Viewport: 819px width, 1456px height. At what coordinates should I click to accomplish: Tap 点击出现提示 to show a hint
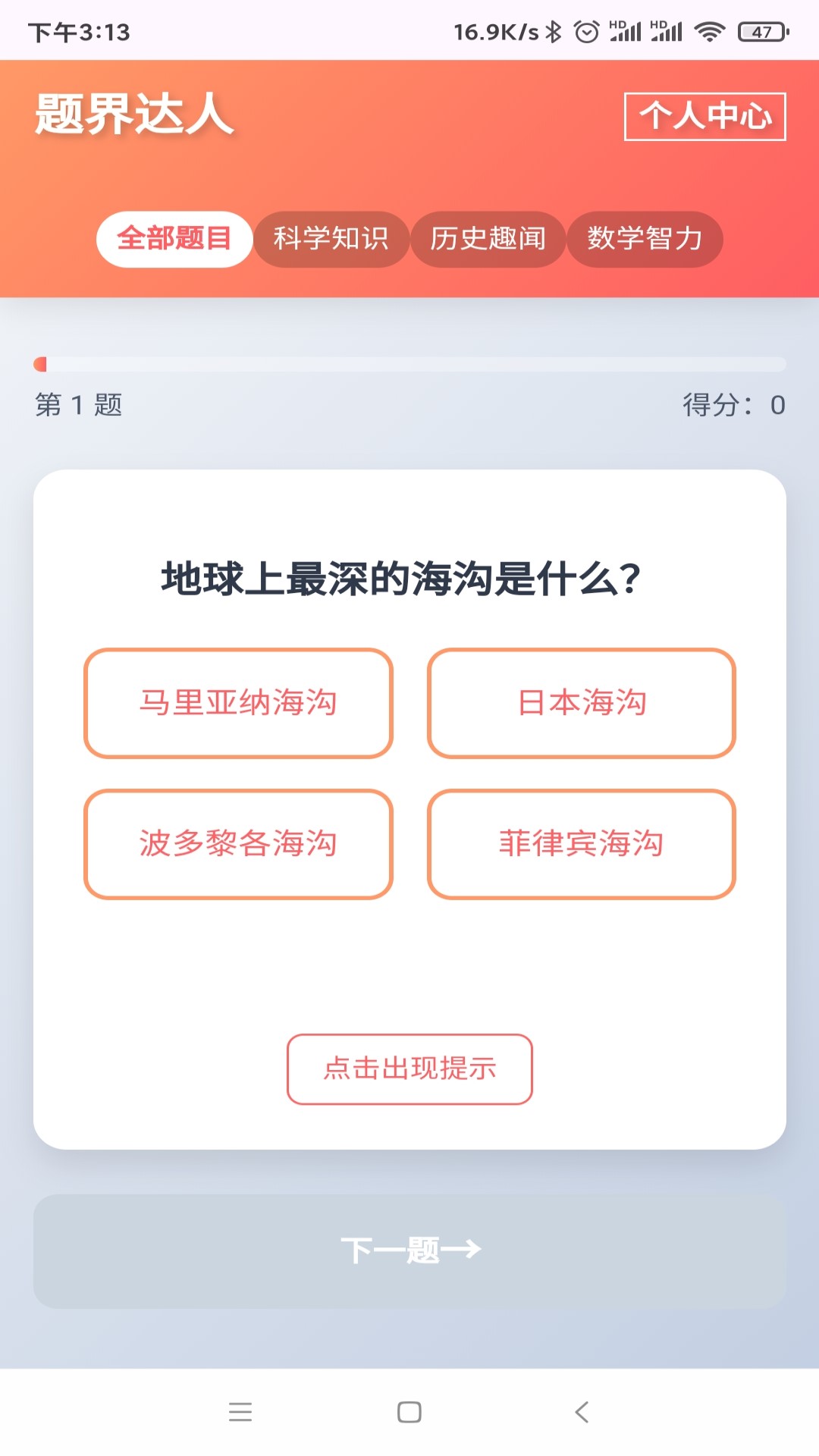tap(409, 1069)
